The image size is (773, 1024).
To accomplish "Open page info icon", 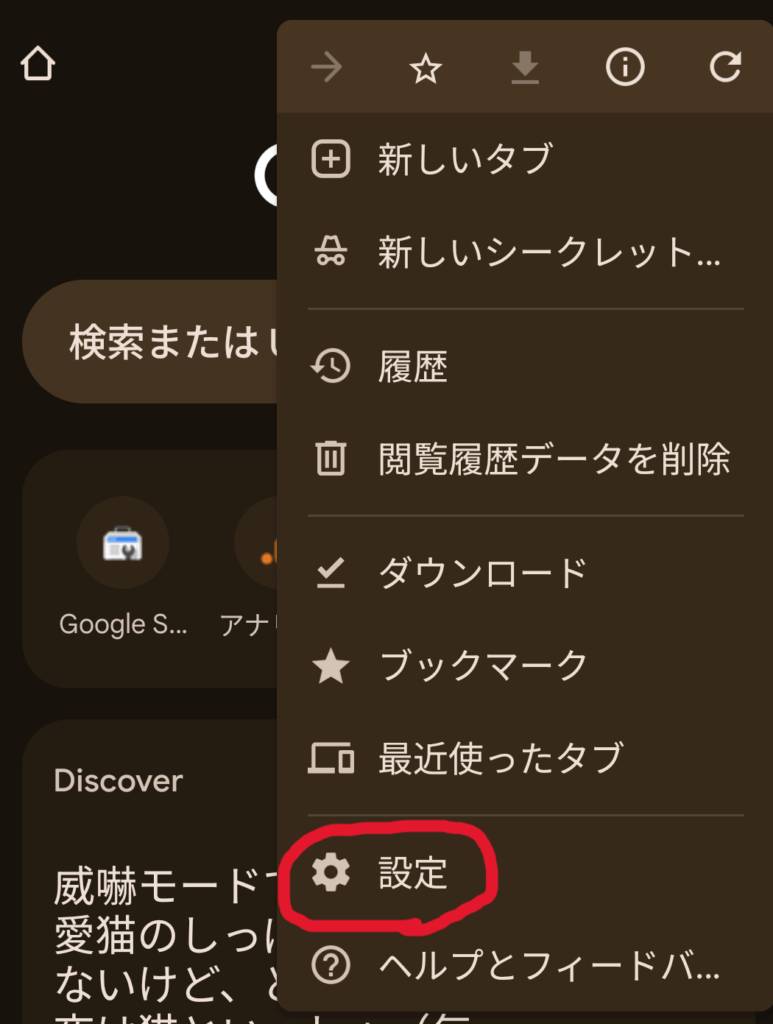I will click(x=625, y=68).
